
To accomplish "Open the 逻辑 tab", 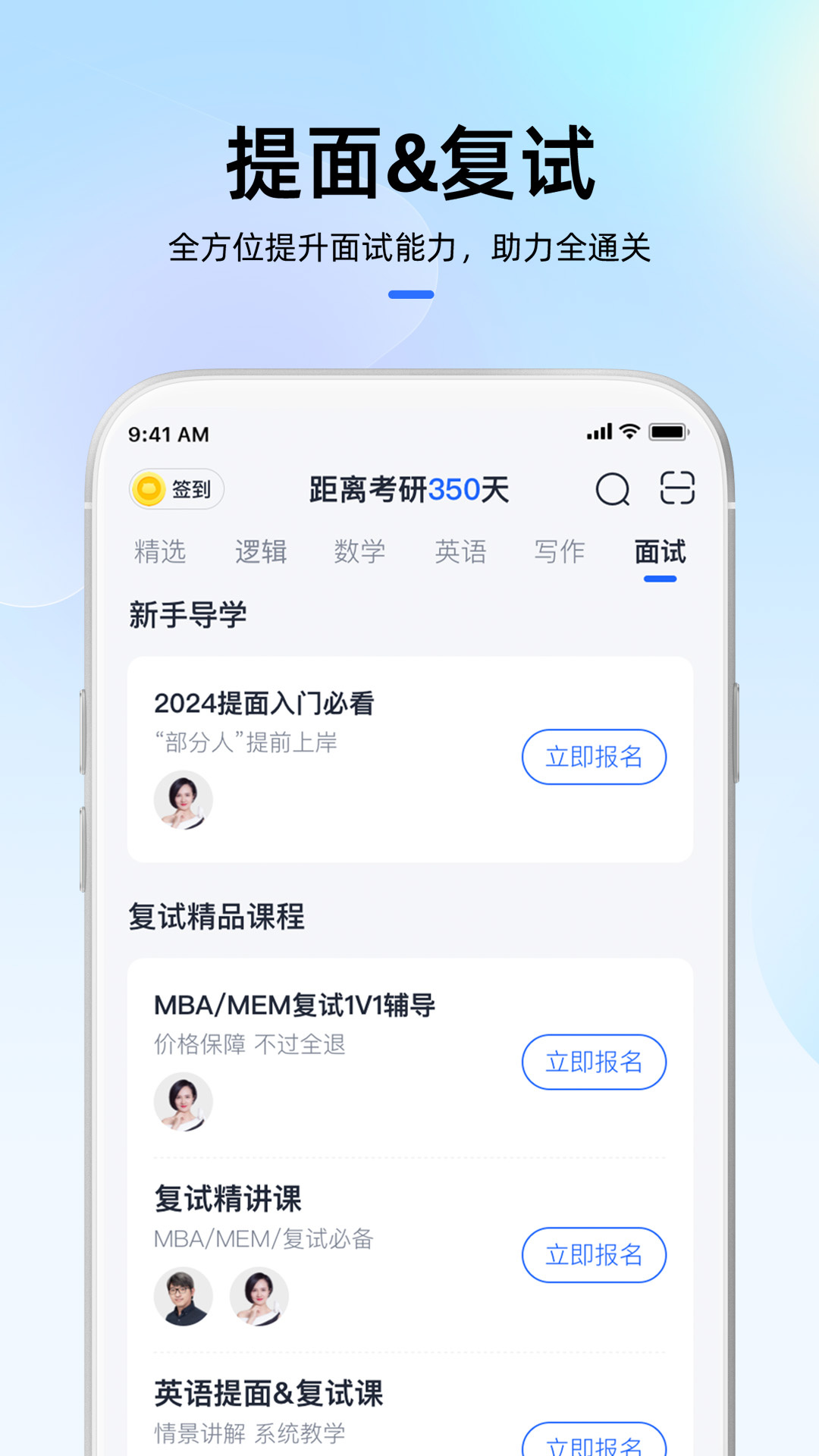I will pos(262,551).
